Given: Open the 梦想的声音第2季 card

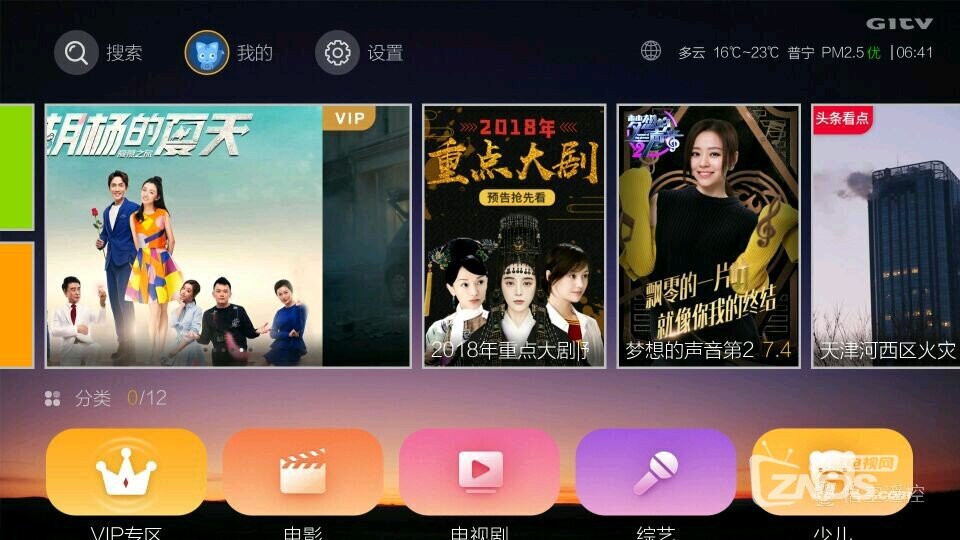Looking at the screenshot, I should (708, 236).
